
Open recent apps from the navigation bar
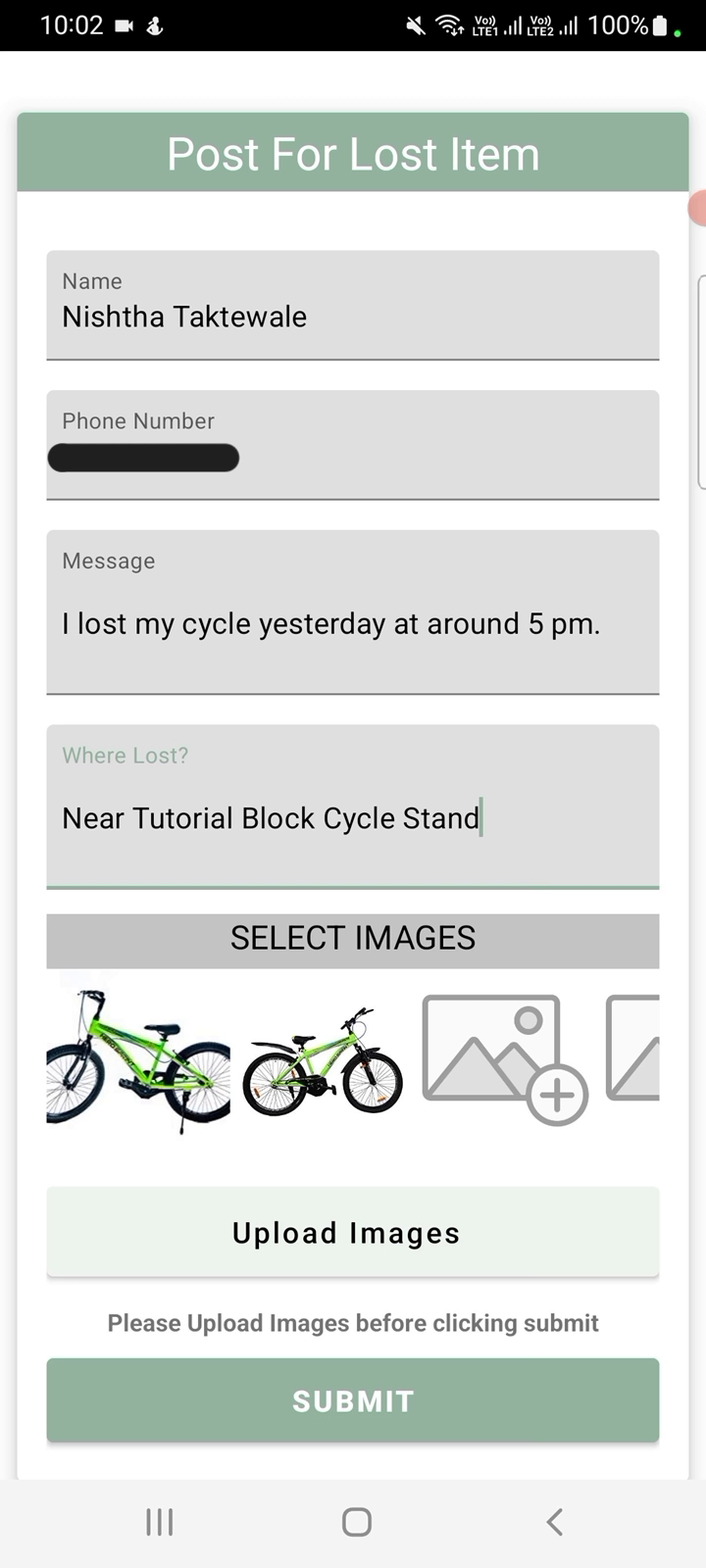click(158, 1522)
